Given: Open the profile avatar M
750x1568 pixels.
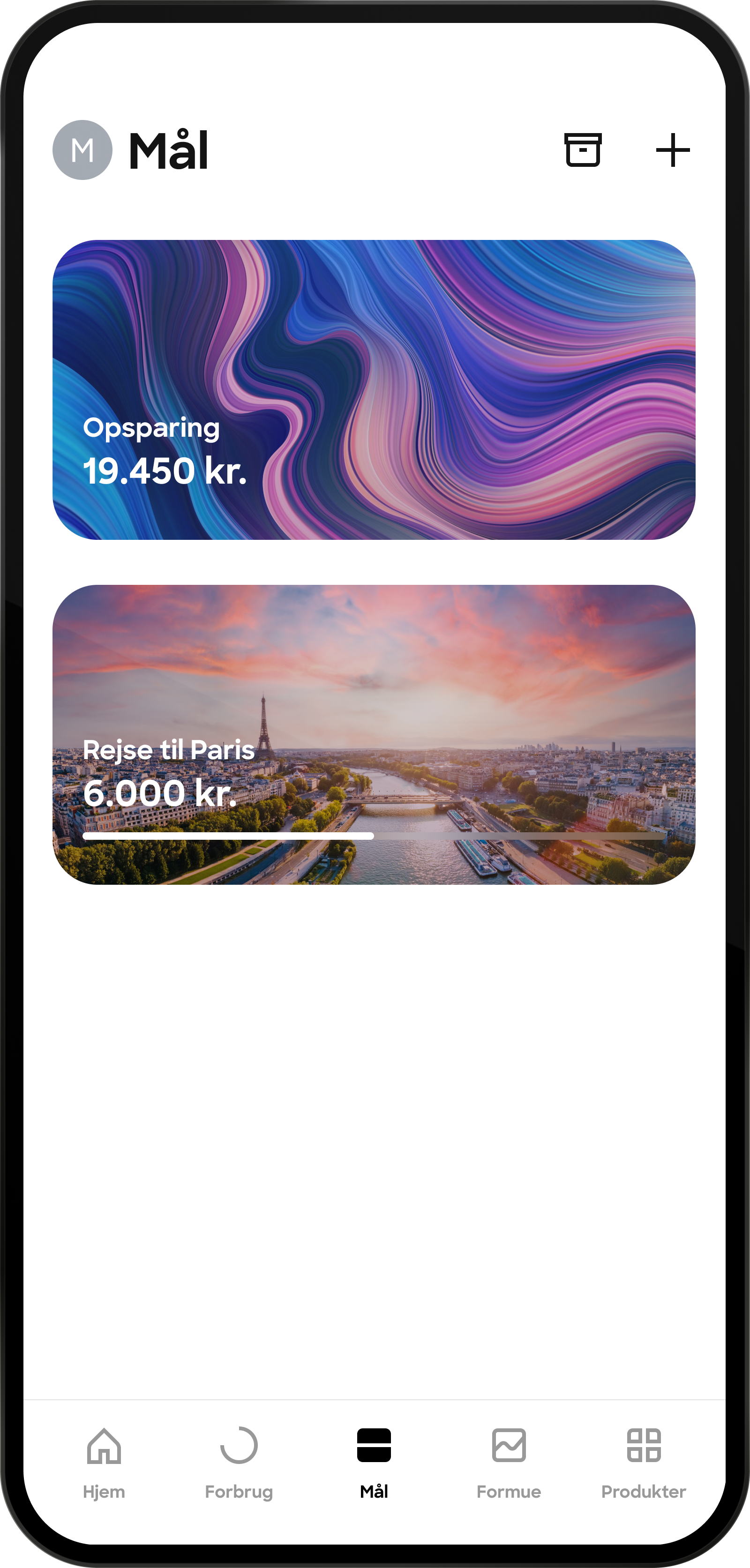Looking at the screenshot, I should (x=82, y=150).
